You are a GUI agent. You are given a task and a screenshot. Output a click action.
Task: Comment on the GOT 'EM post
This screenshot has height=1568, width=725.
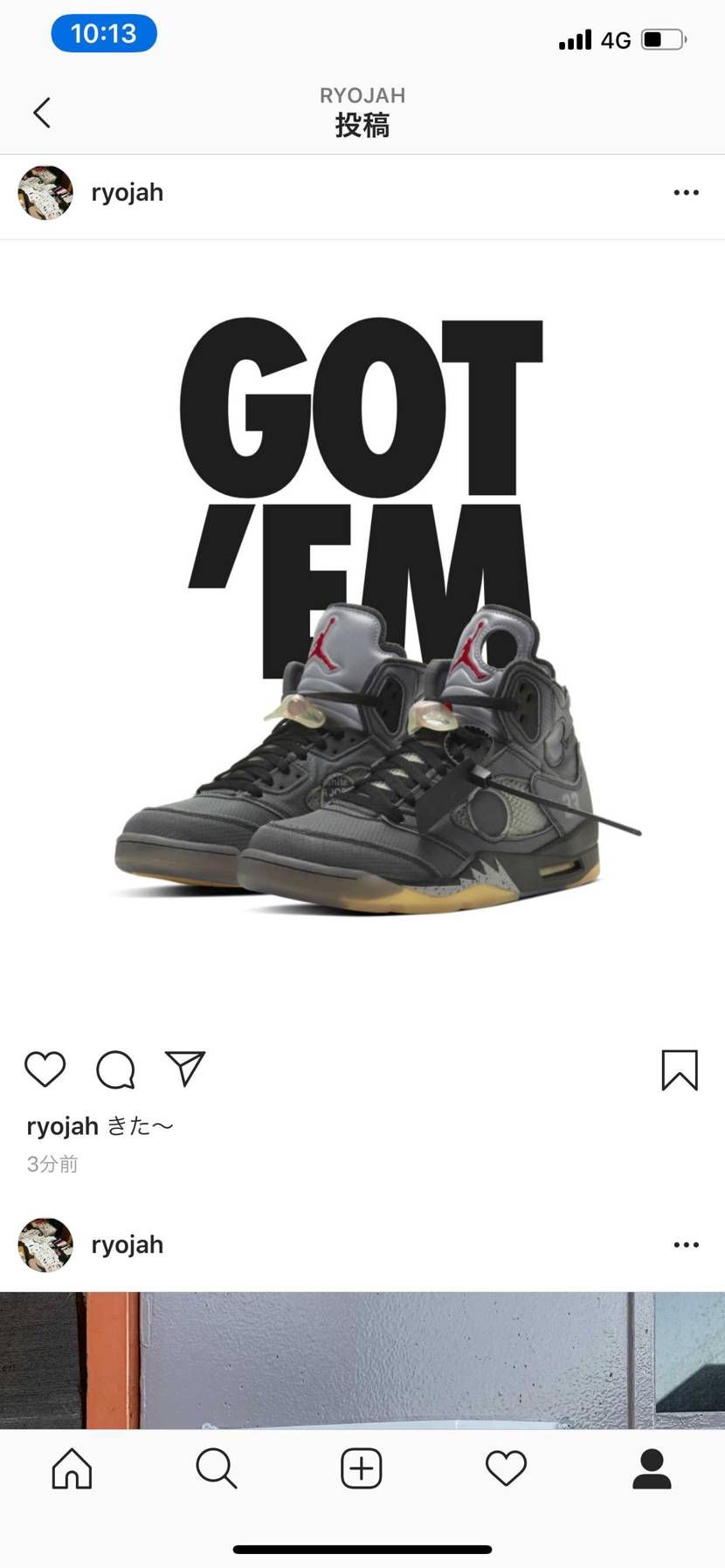(115, 1069)
